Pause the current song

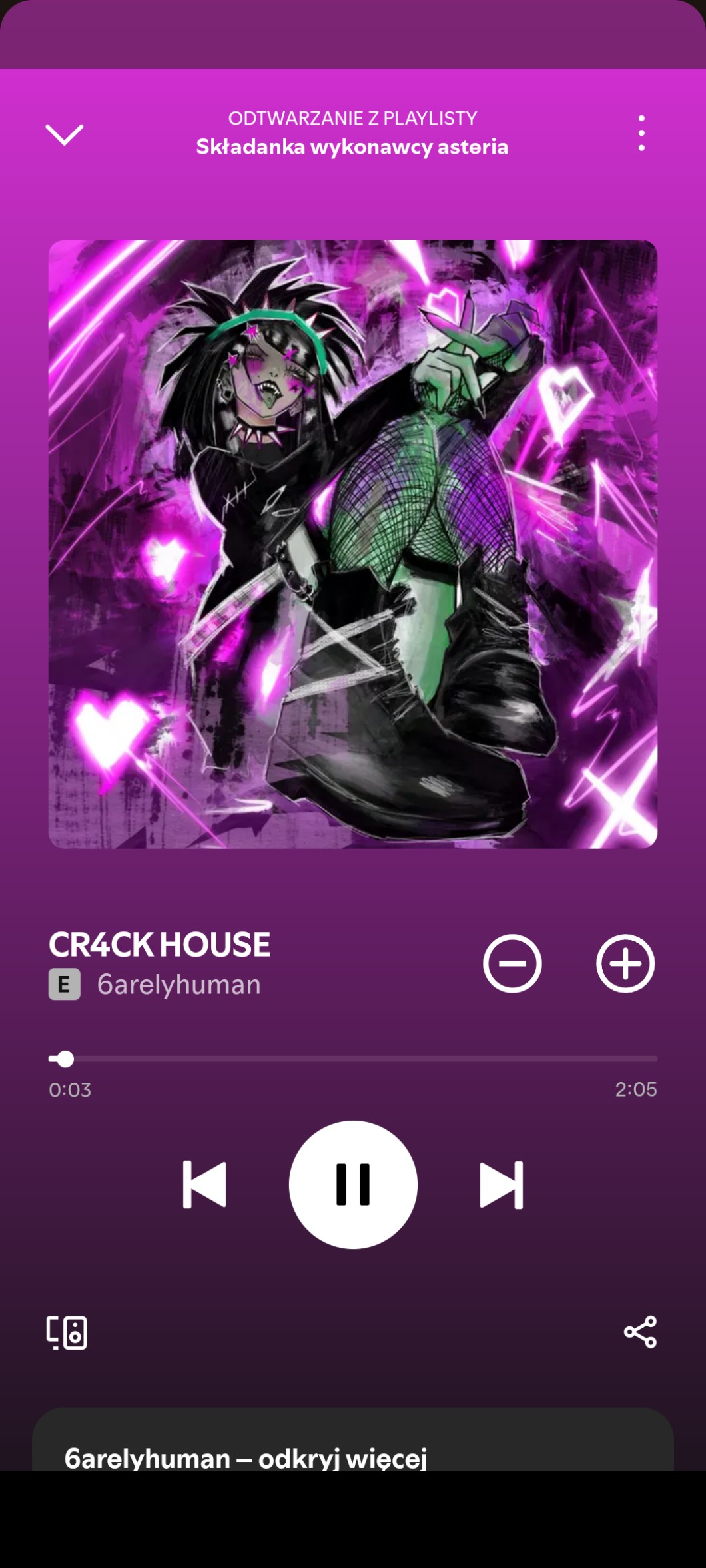(353, 1184)
